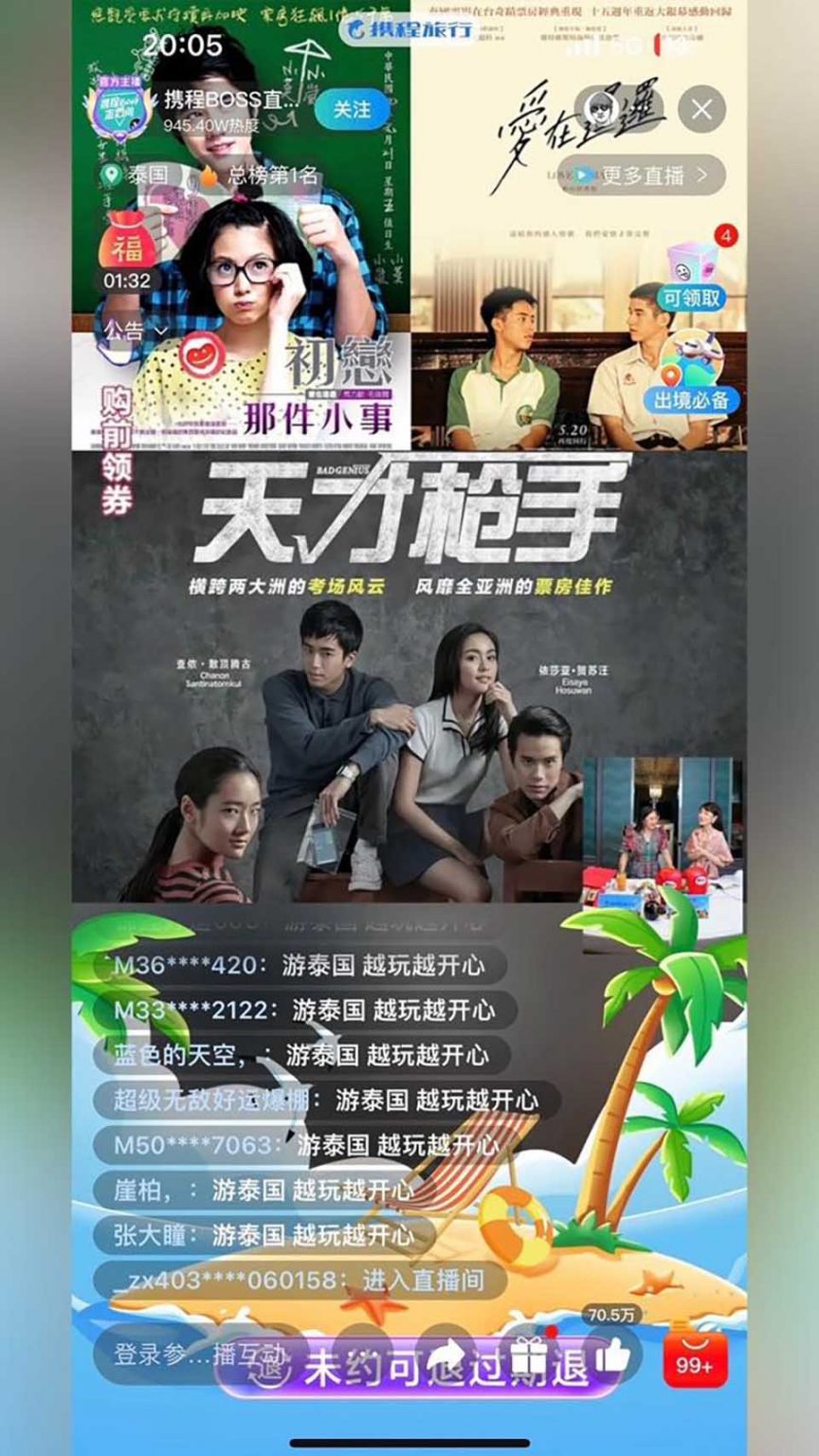Open the shopping bag with 99+ items
The height and width of the screenshot is (1456, 819).
pos(695,1355)
